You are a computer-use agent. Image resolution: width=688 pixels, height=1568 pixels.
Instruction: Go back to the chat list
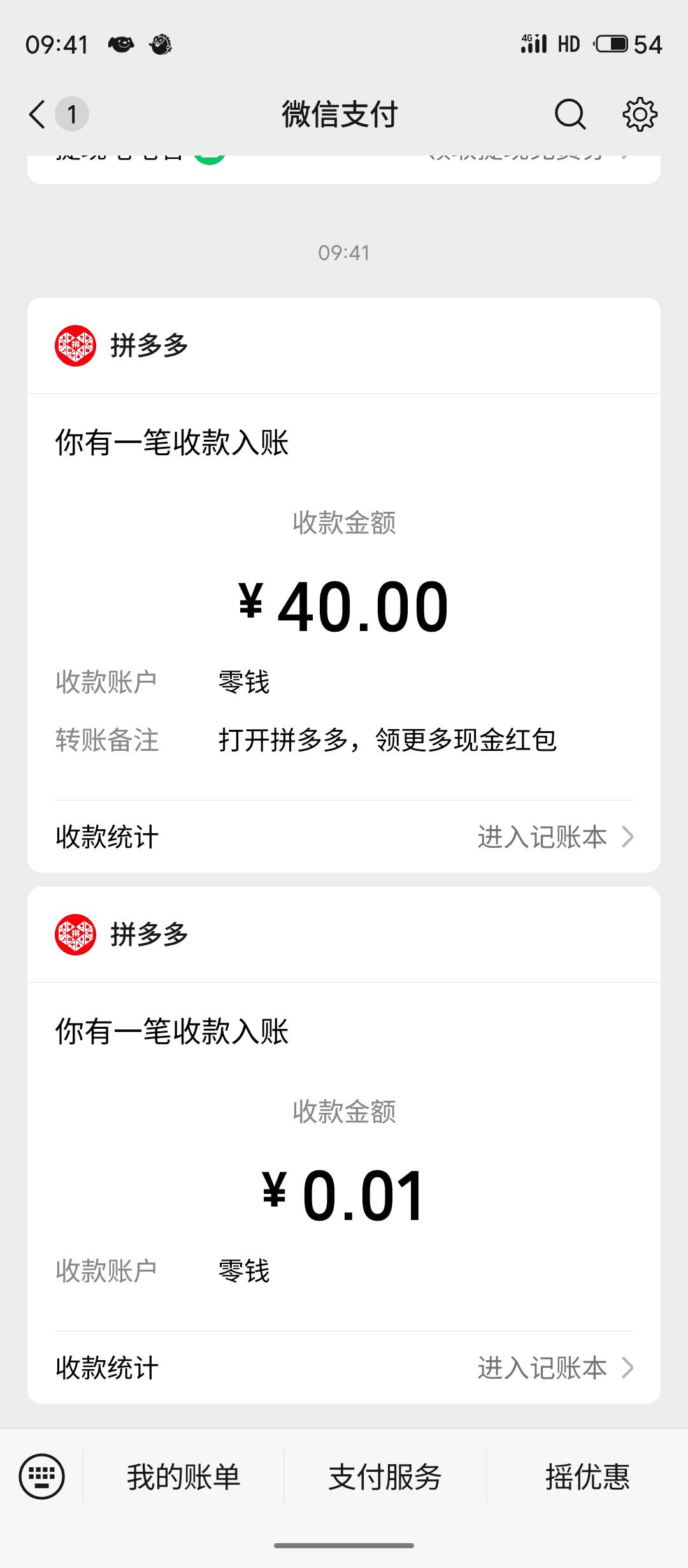(38, 115)
